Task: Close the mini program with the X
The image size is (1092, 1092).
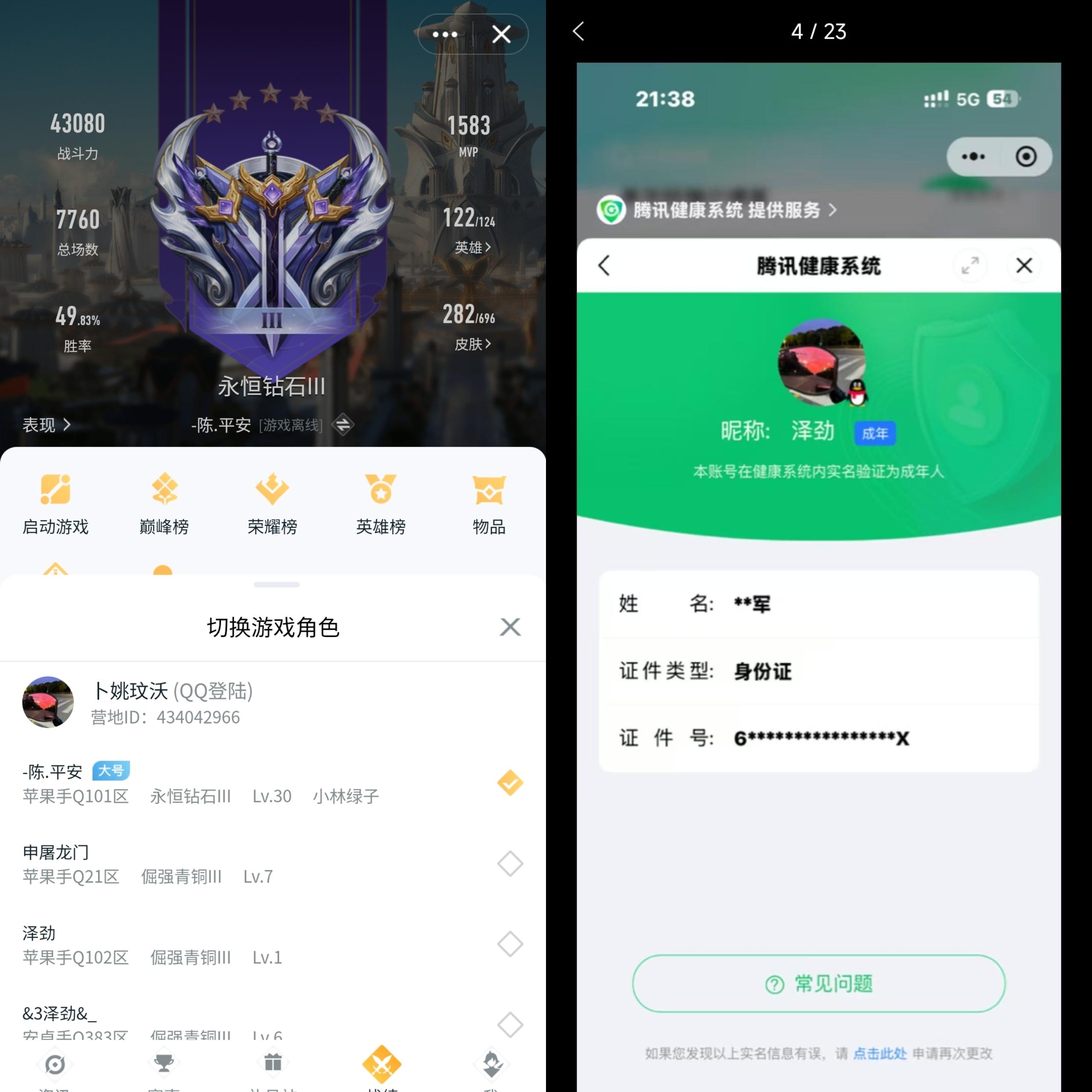Action: coord(501,35)
